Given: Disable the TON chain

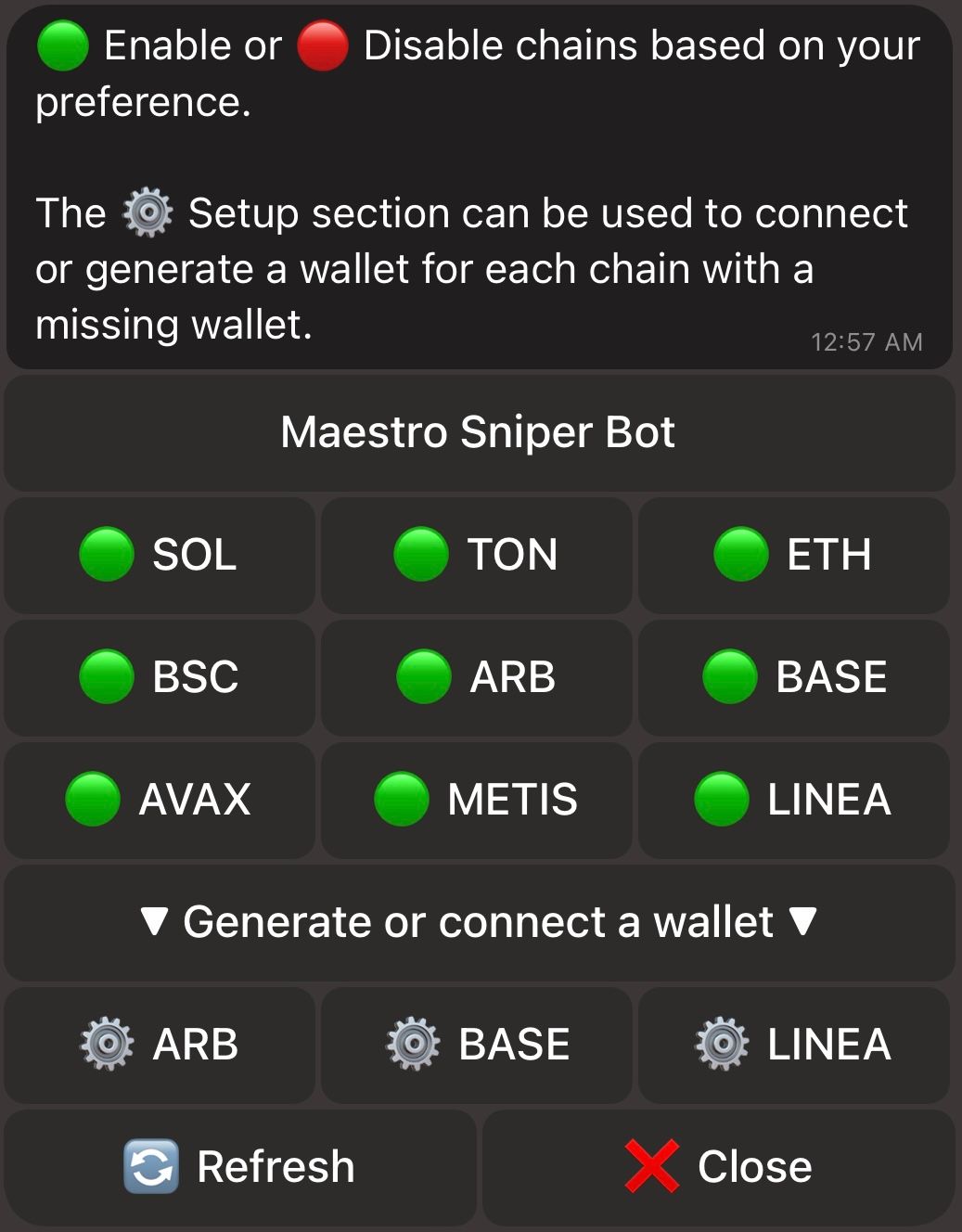Looking at the screenshot, I should (476, 555).
